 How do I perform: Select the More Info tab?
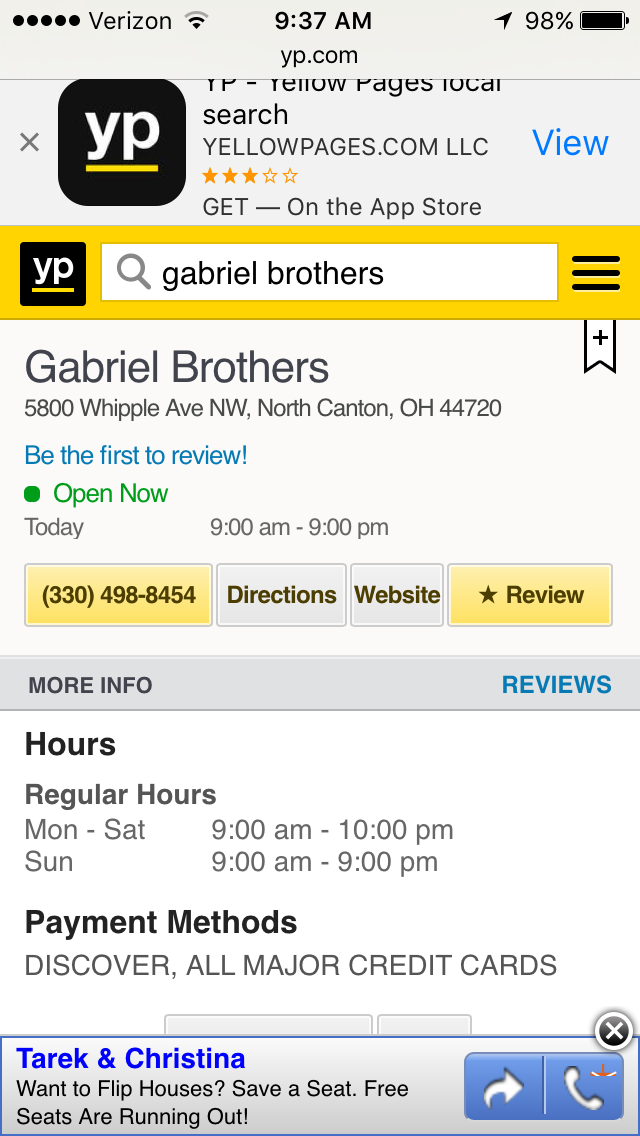pyautogui.click(x=90, y=685)
